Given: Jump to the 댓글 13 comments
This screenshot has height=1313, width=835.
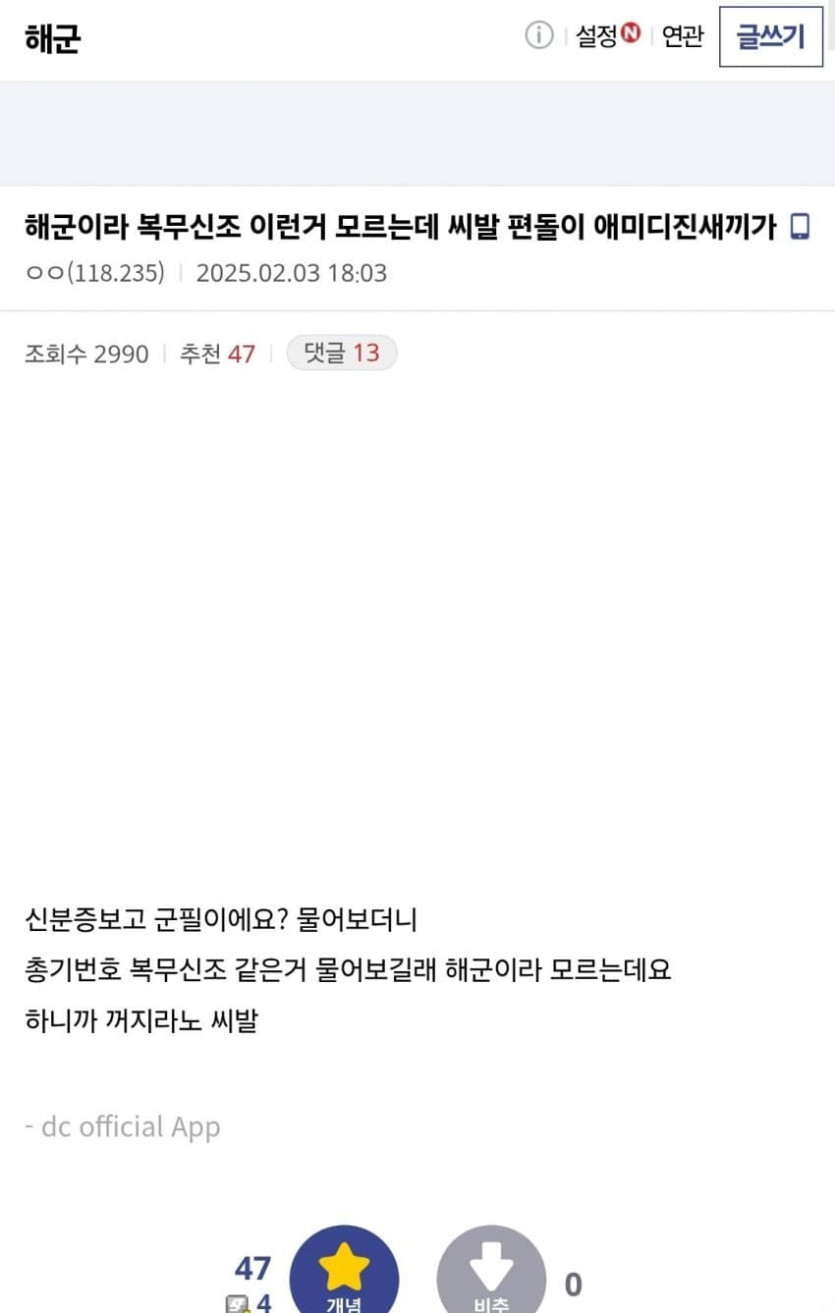Looking at the screenshot, I should 341,353.
